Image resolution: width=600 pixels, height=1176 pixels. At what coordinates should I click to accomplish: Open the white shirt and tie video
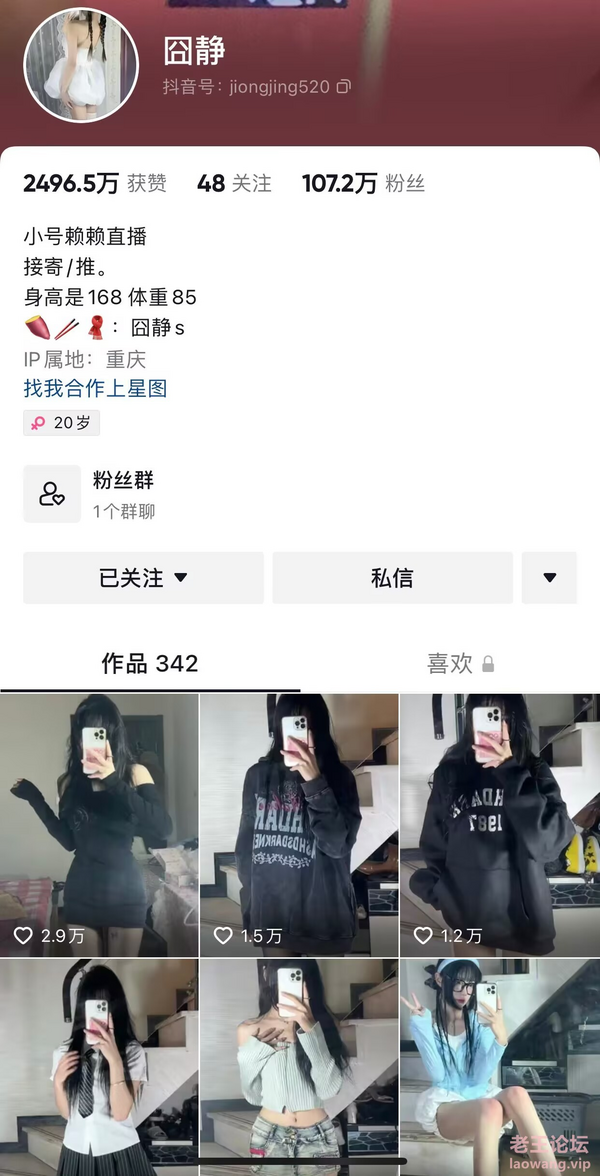99,1065
